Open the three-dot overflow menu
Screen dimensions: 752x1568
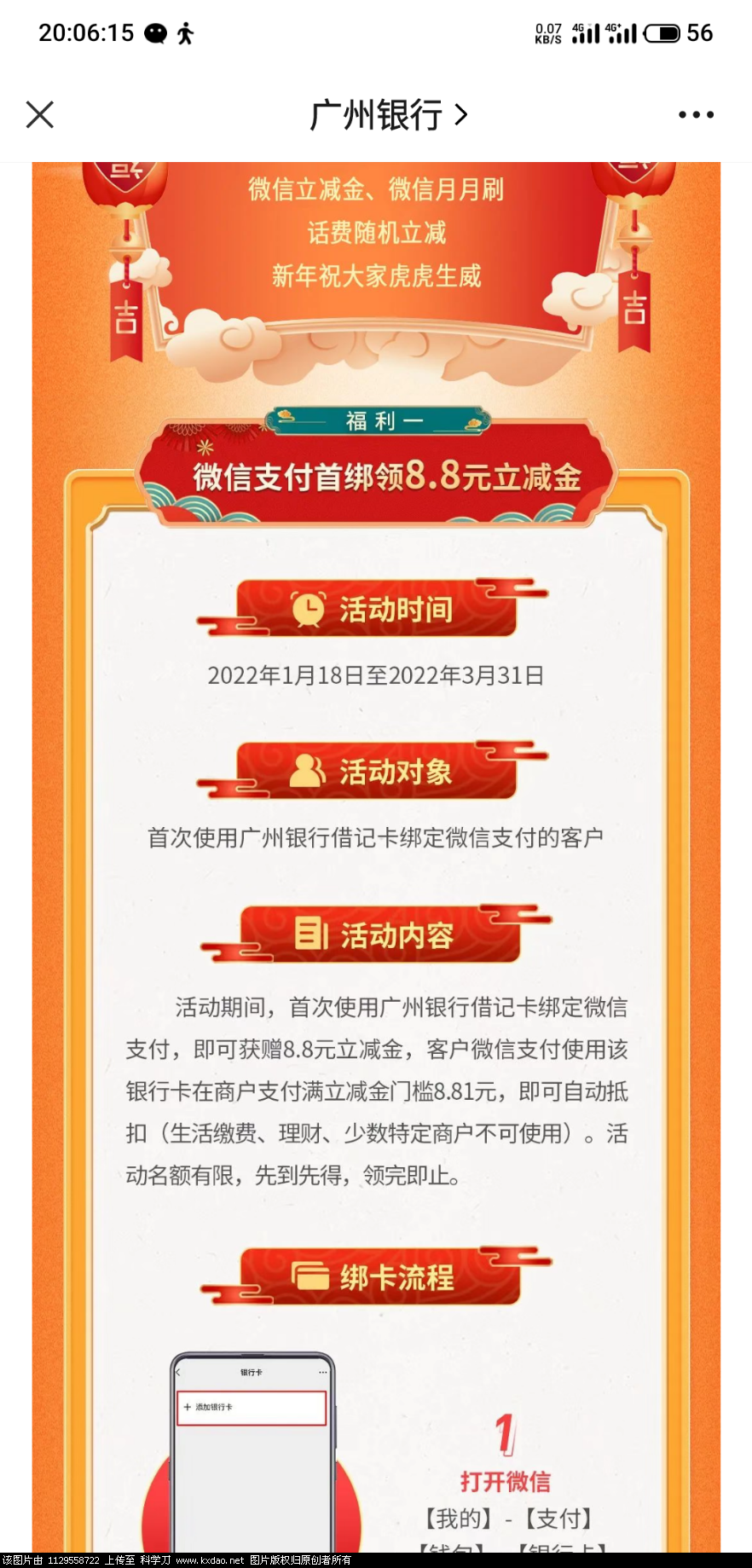[696, 114]
